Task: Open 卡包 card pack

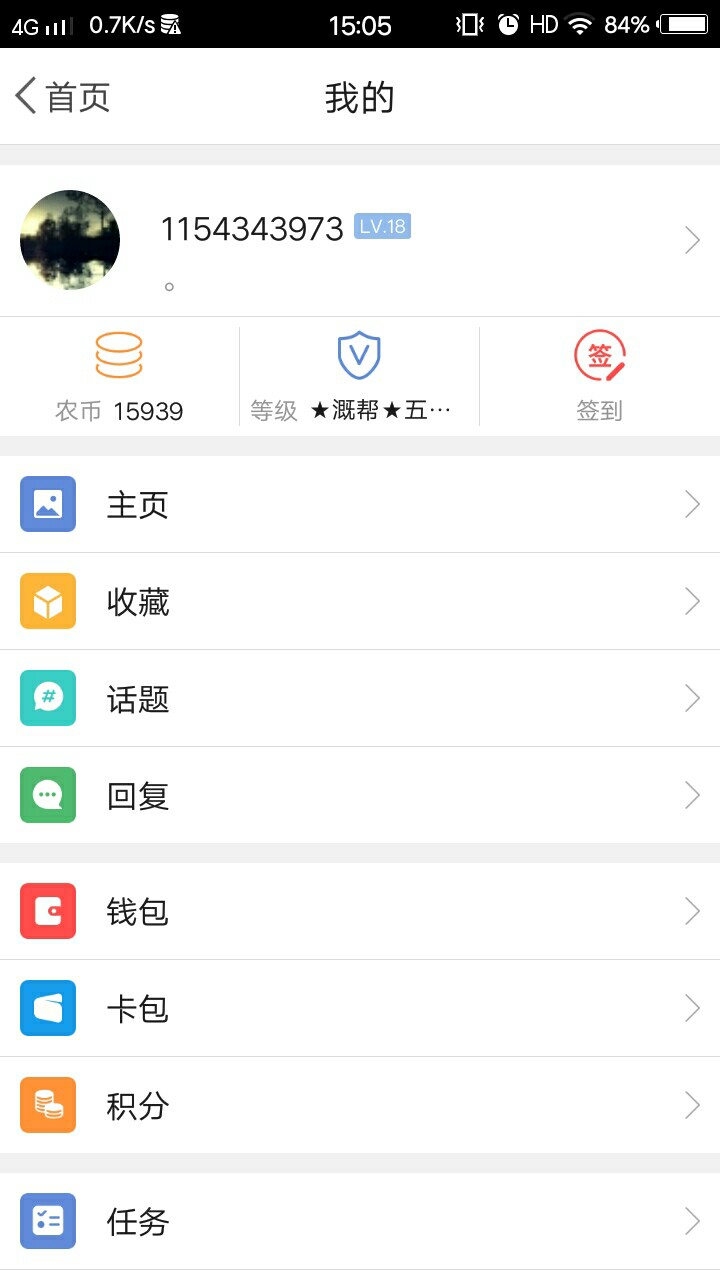Action: point(360,1009)
